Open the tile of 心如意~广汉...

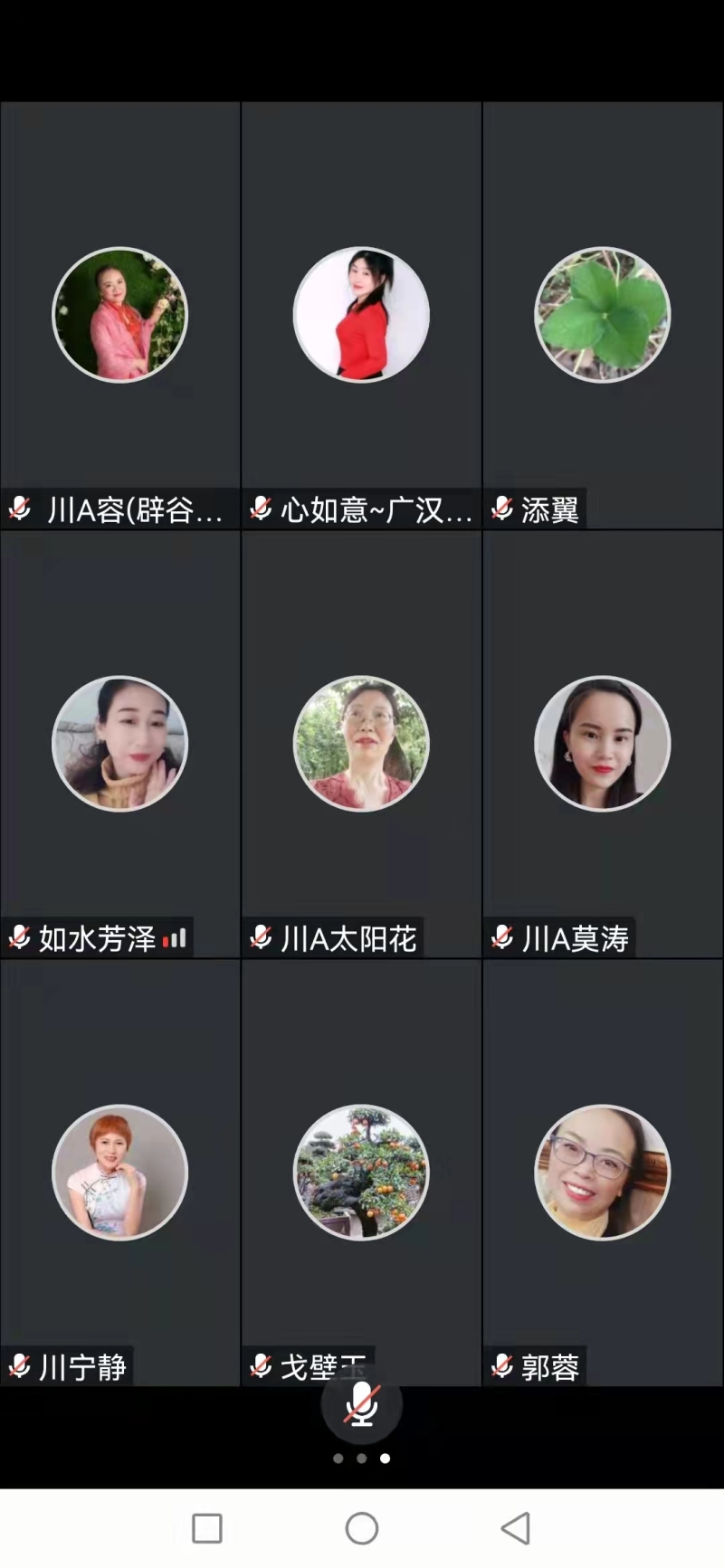[x=361, y=315]
